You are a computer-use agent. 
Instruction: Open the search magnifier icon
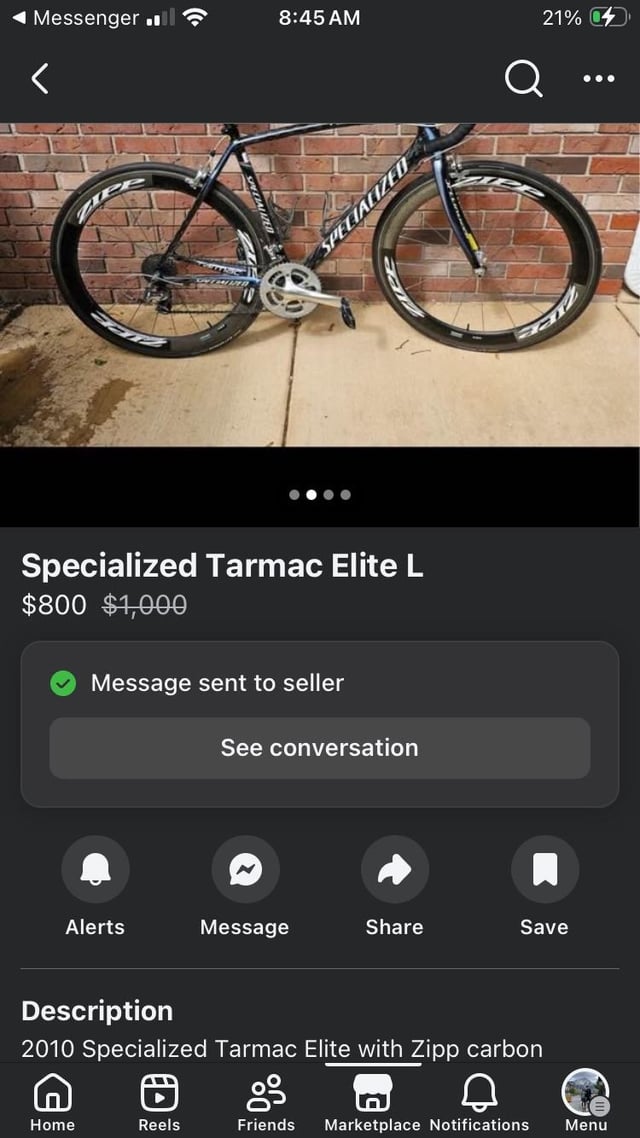[x=523, y=78]
